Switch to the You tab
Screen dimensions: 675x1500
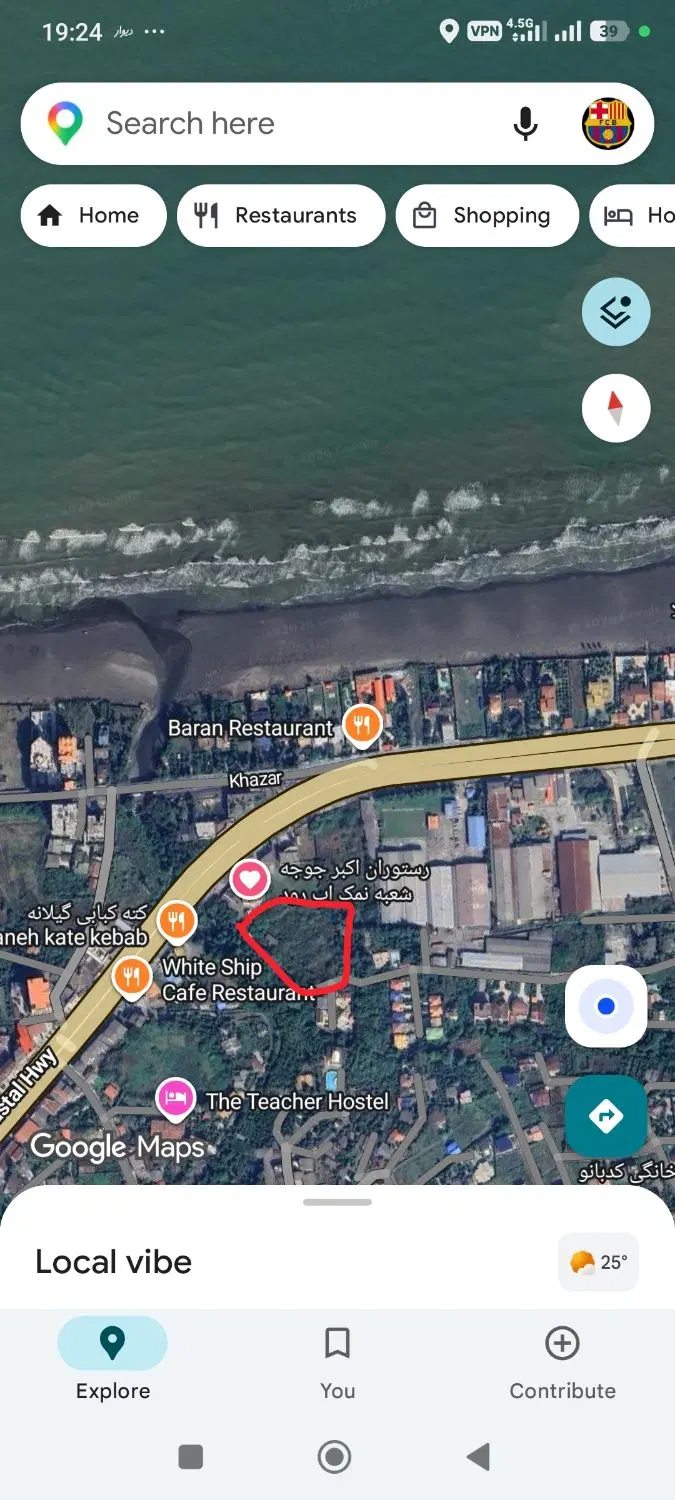[338, 1362]
